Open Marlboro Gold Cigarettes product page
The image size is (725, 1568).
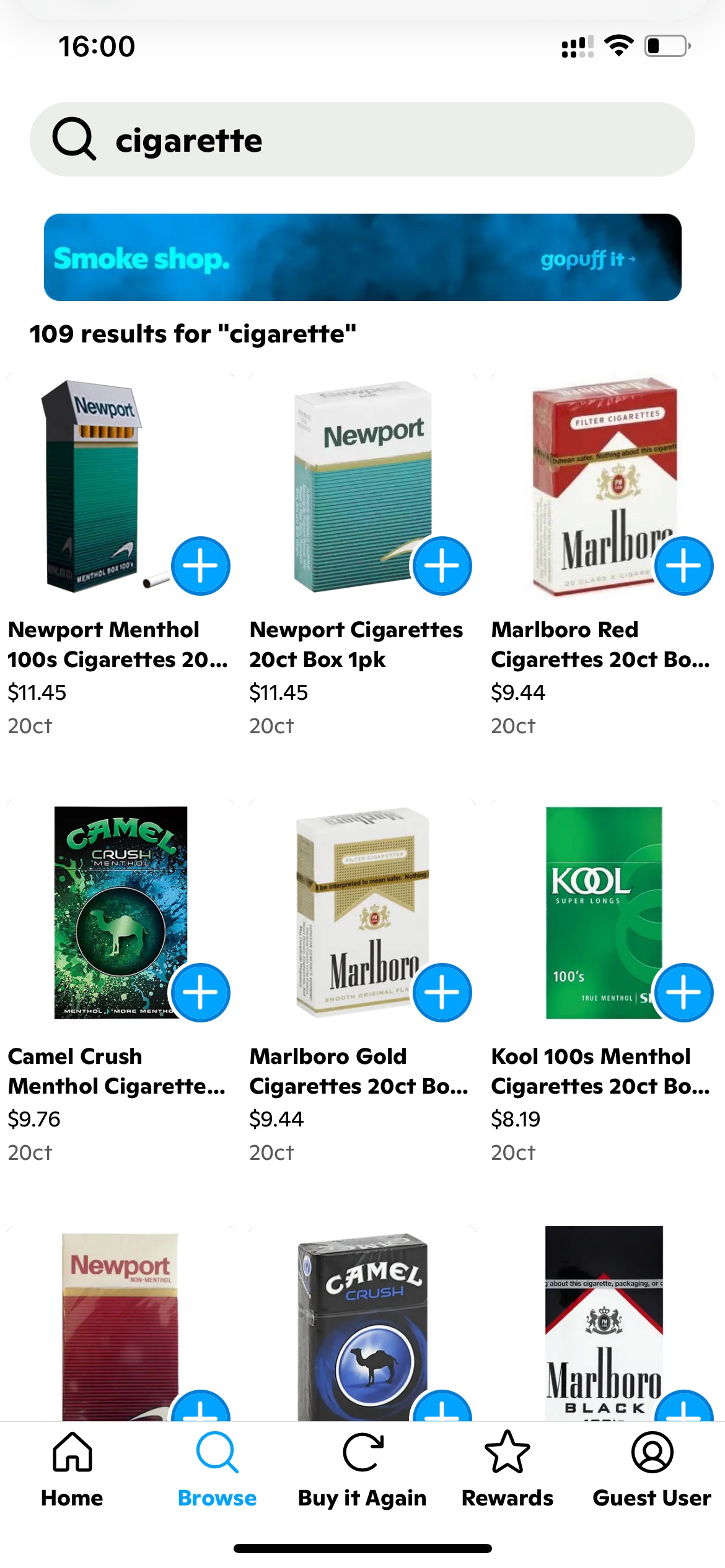pyautogui.click(x=359, y=1071)
